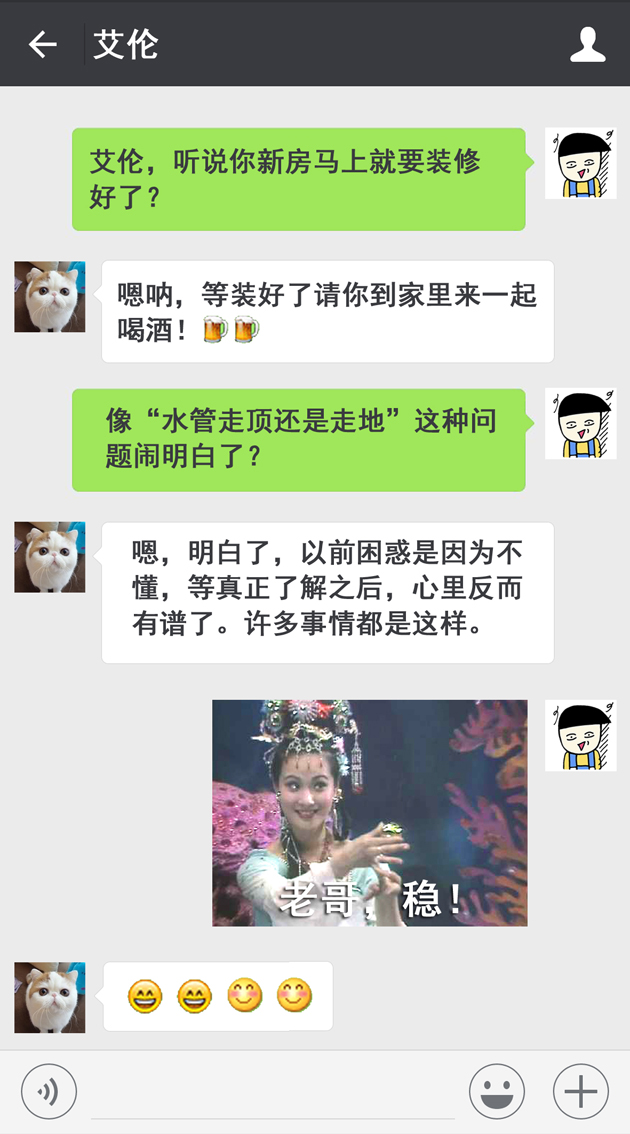
Task: Open the emoji picker
Action: 497,1091
